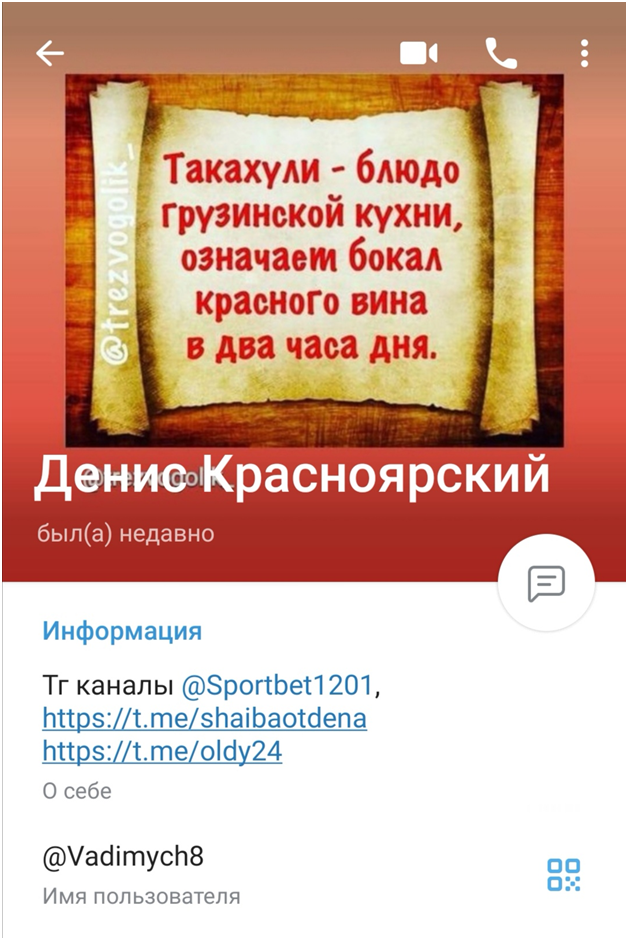Open the @Sportbet1201 channel link
Screen dimensions: 628x940
pos(279,686)
